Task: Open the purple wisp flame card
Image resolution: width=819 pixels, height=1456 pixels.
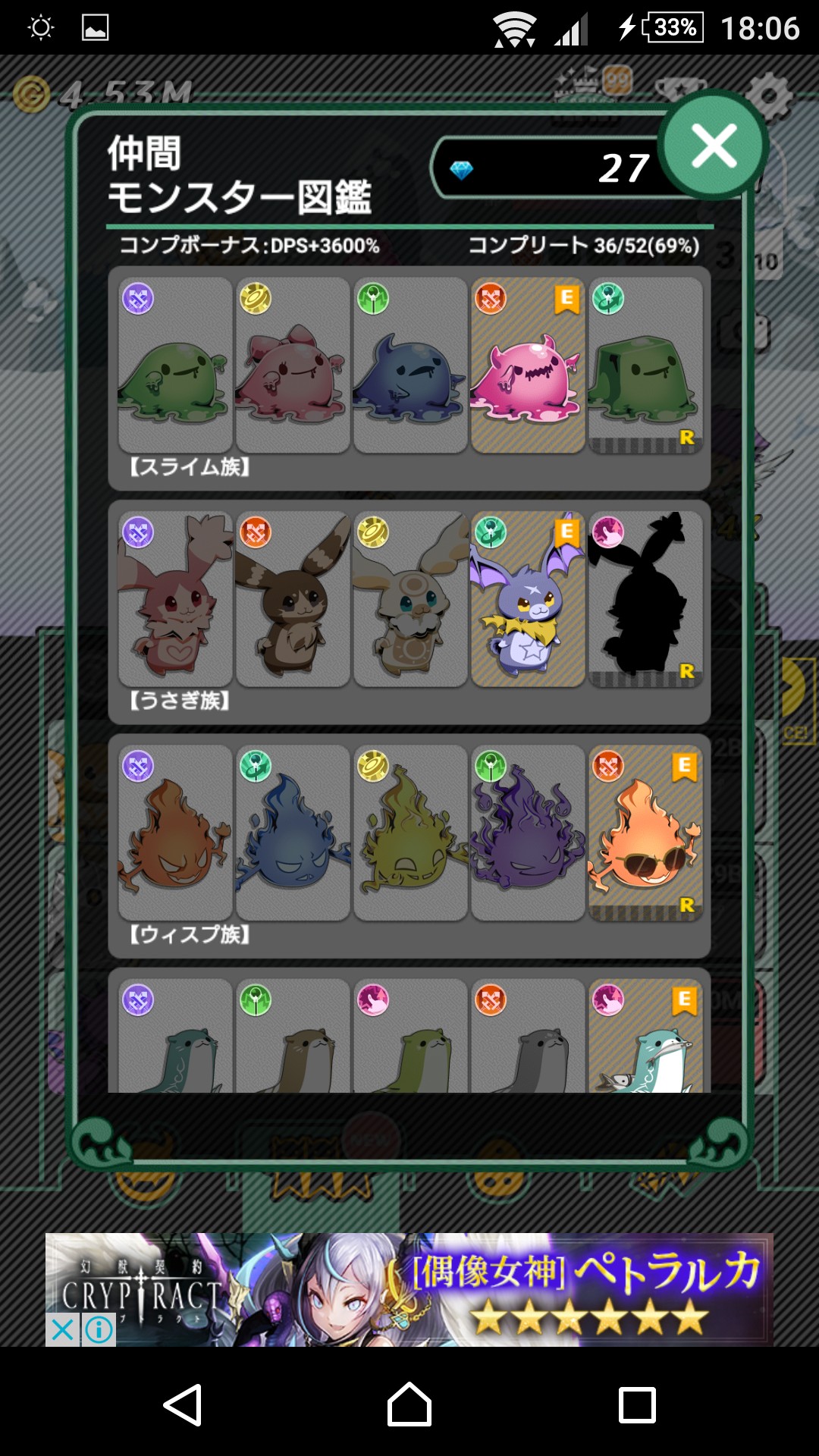Action: pos(528,833)
